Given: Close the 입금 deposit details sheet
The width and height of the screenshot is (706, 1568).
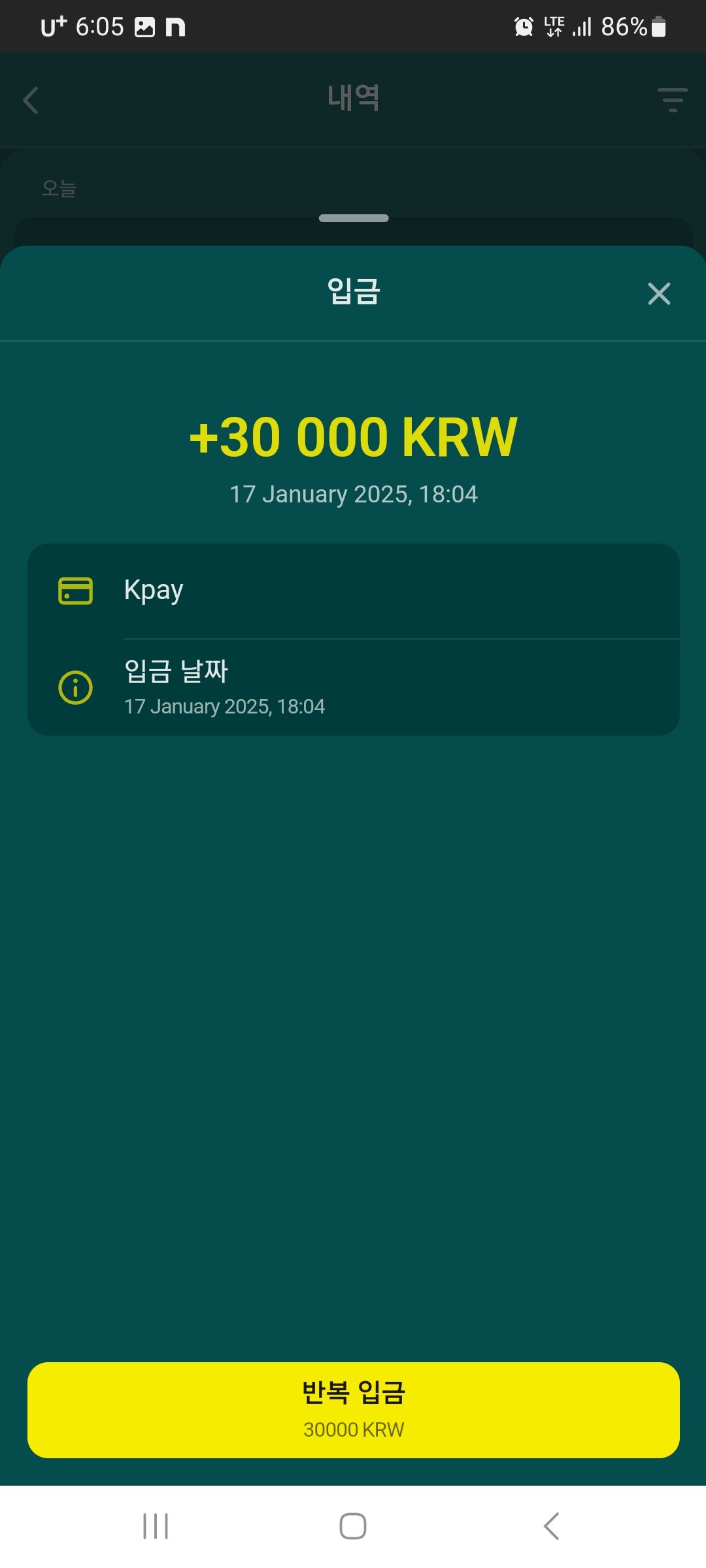Looking at the screenshot, I should click(658, 293).
